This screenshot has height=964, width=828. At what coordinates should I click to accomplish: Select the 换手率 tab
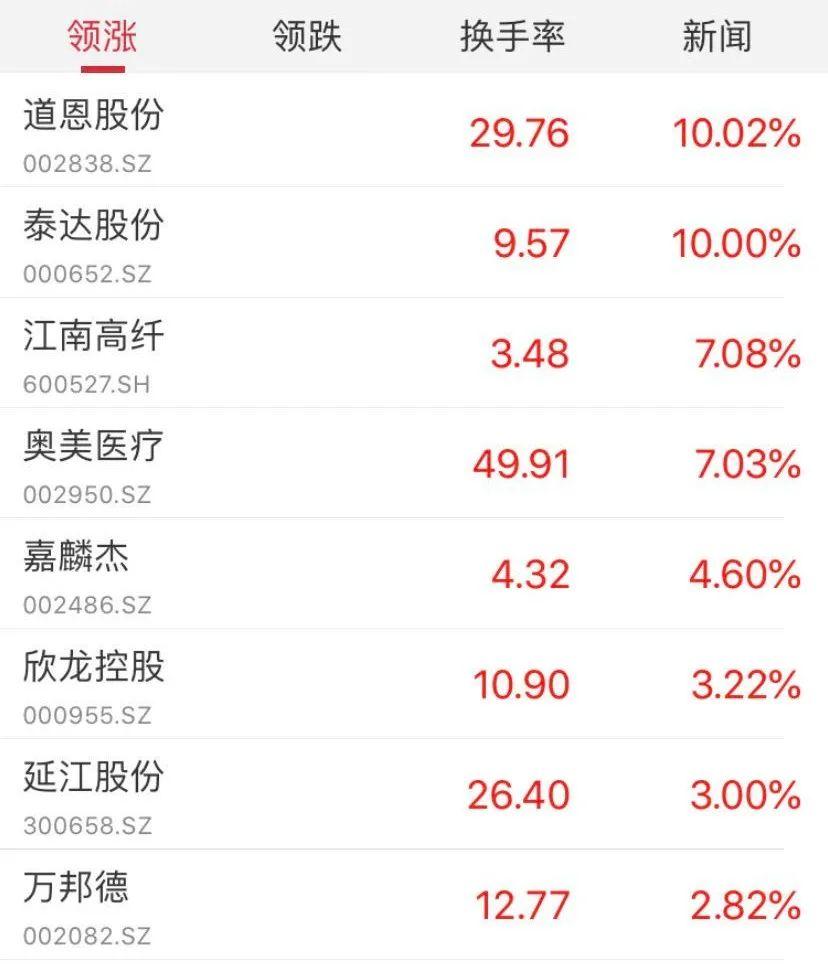[512, 37]
